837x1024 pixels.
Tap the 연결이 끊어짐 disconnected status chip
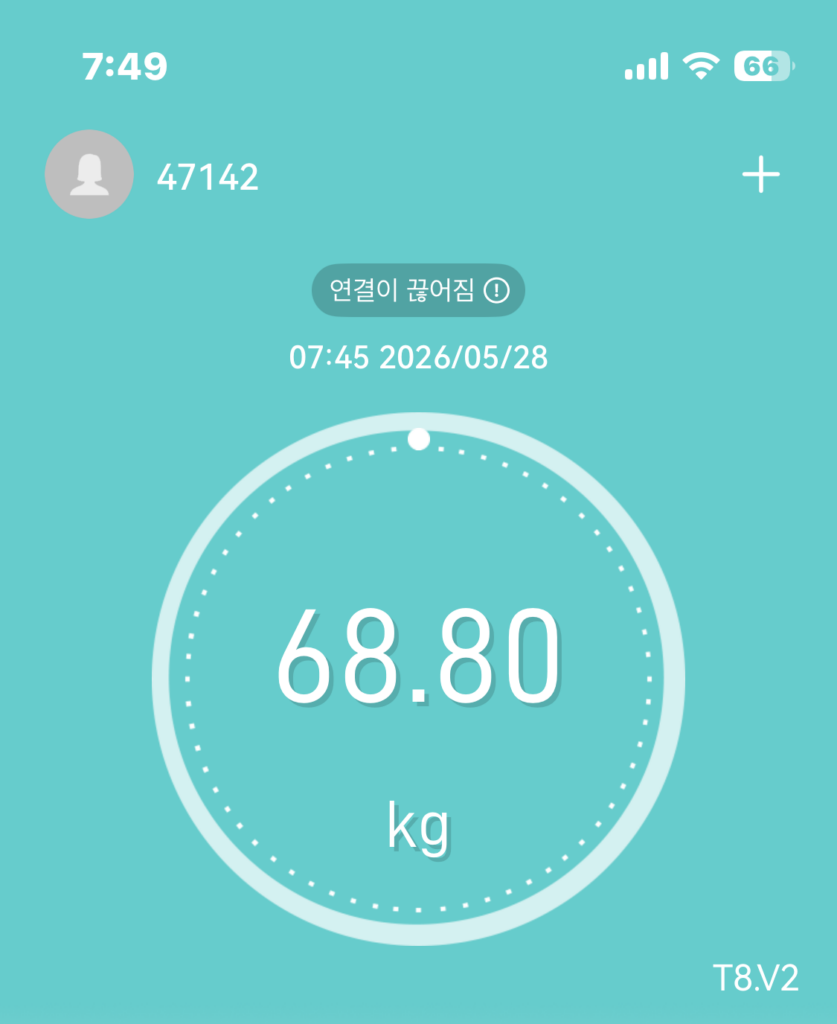418,291
